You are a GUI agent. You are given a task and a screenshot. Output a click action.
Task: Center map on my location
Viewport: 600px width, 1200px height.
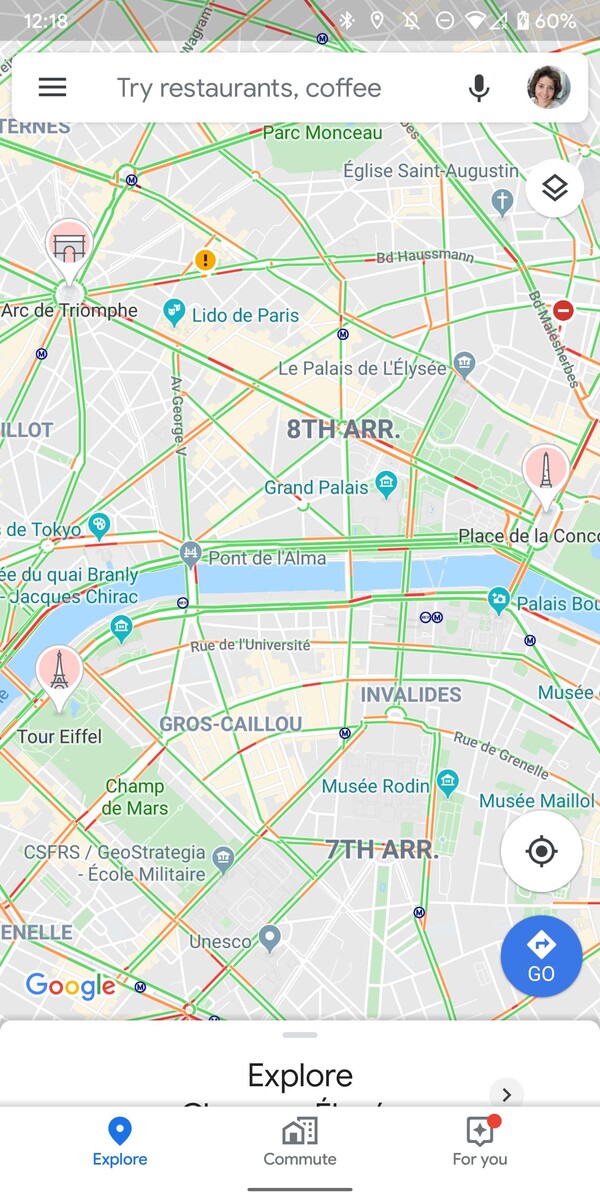click(x=541, y=852)
